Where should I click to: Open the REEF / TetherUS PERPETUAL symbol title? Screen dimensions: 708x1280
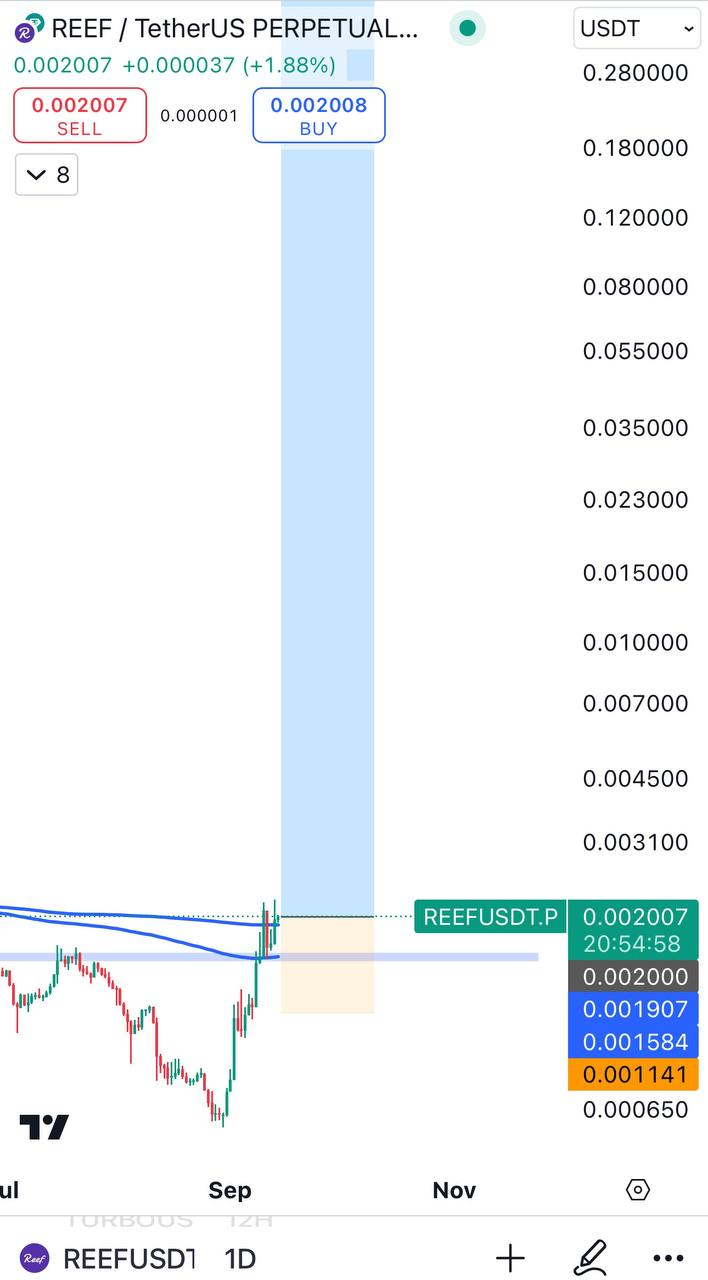(x=234, y=28)
